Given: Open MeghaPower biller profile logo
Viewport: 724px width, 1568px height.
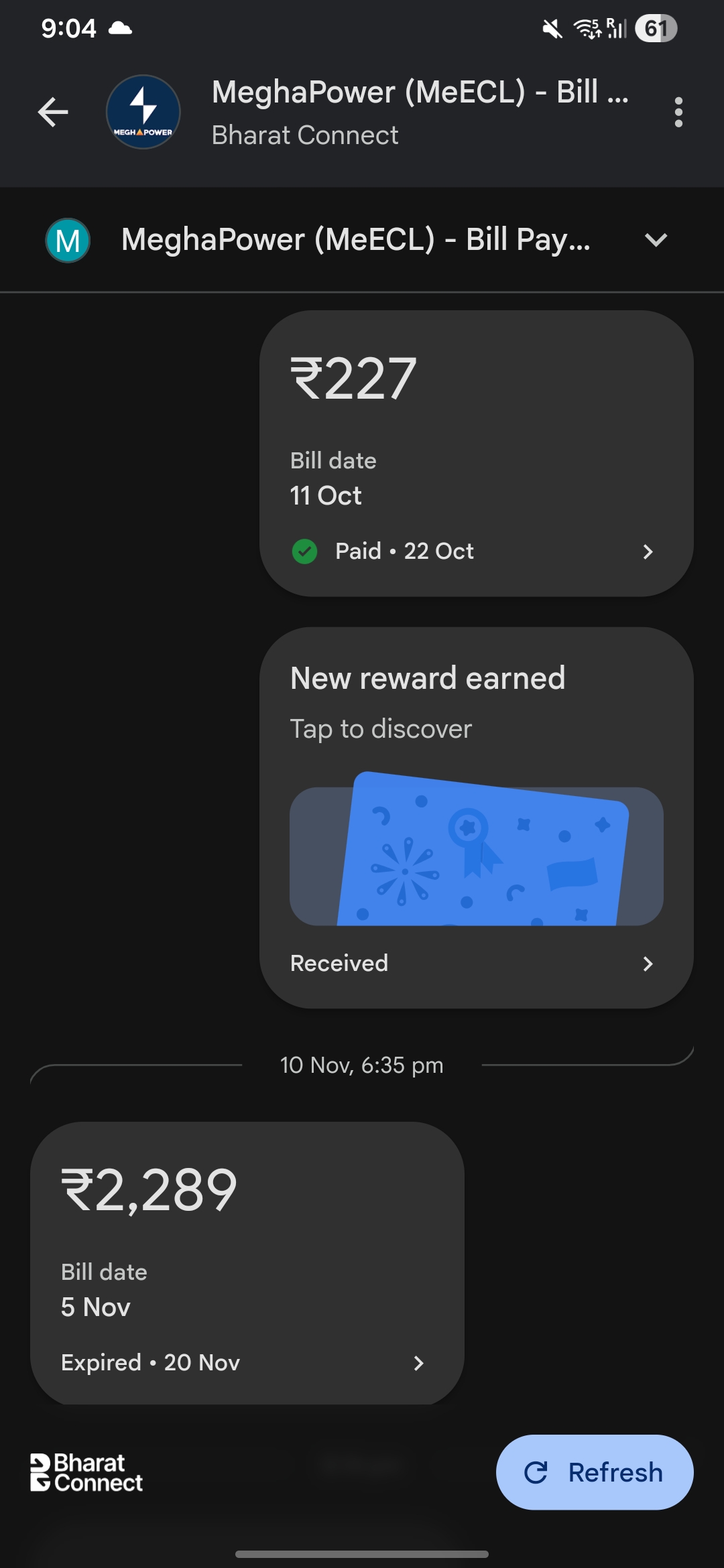Looking at the screenshot, I should pos(143,112).
